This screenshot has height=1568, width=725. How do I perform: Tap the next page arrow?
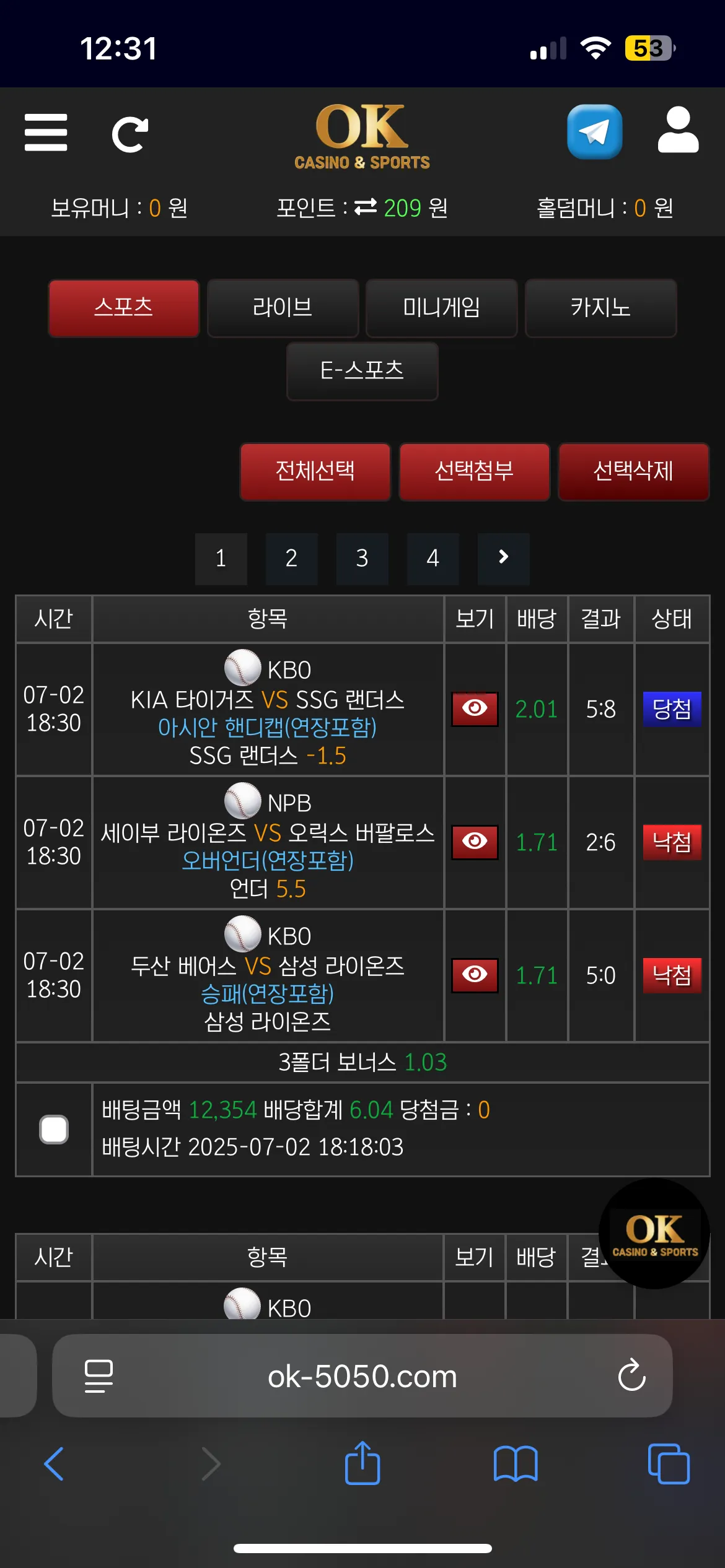click(x=503, y=559)
